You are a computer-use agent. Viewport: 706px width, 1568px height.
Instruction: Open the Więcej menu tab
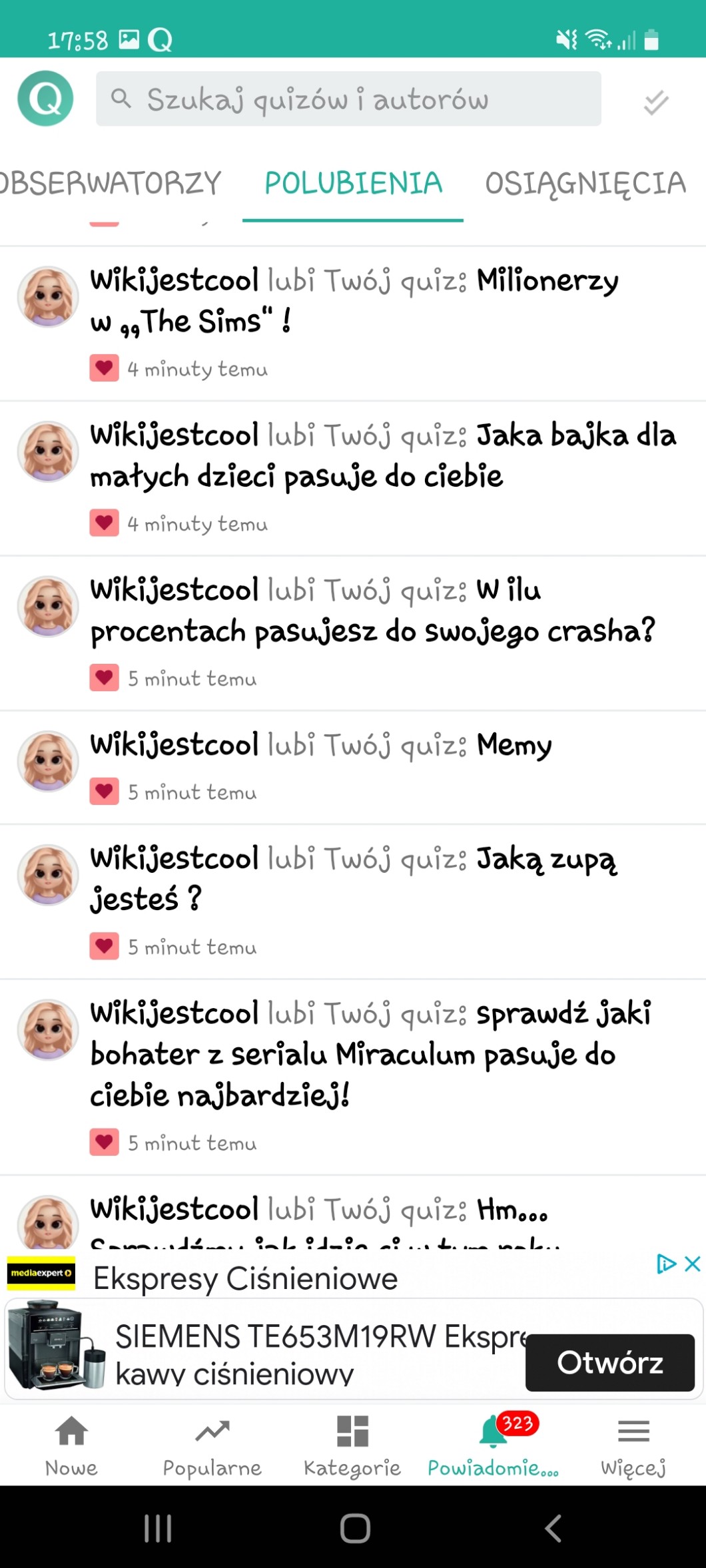633,1446
